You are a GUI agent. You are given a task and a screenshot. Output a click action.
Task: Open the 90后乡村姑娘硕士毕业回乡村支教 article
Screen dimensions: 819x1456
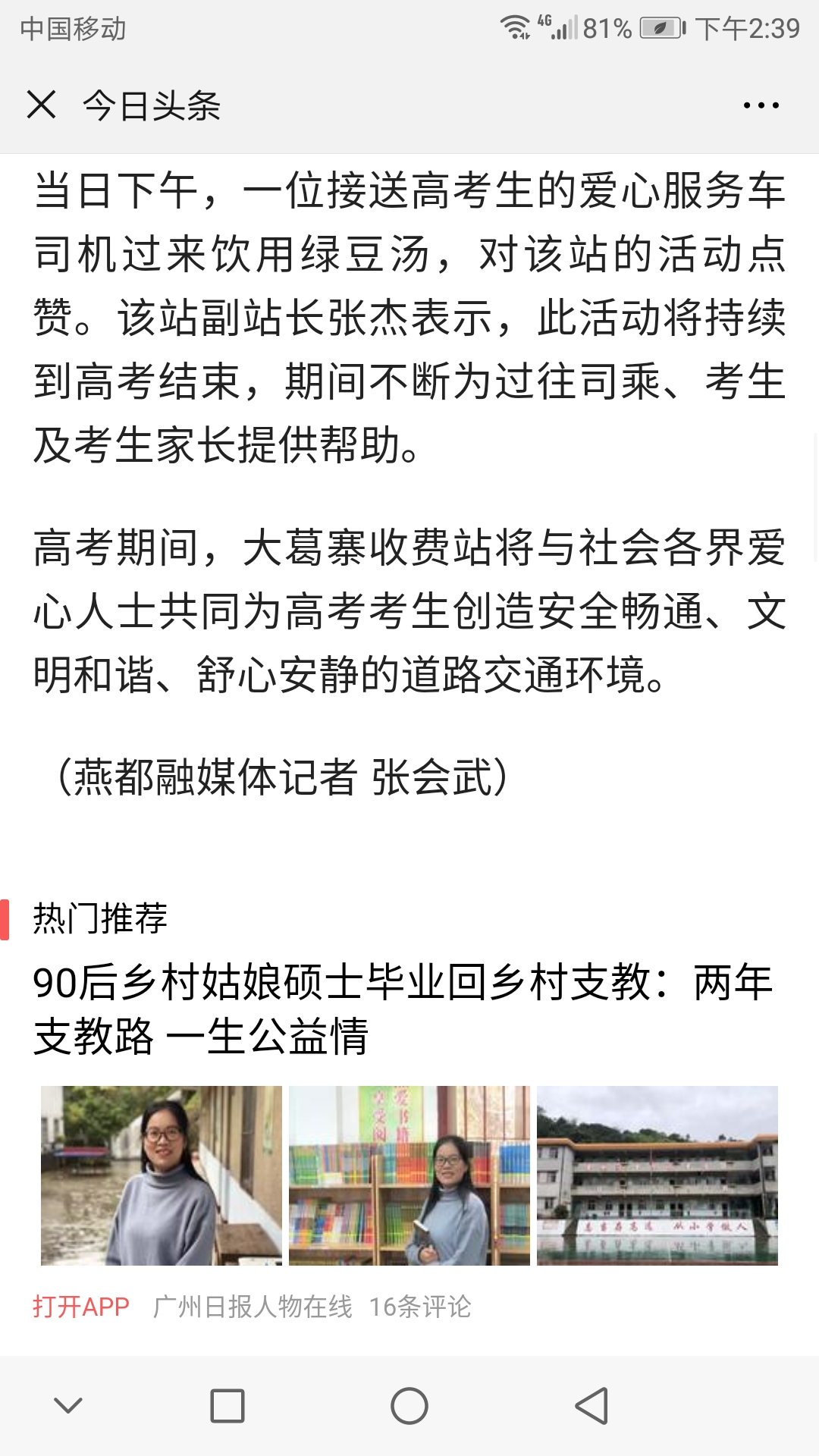(402, 1009)
